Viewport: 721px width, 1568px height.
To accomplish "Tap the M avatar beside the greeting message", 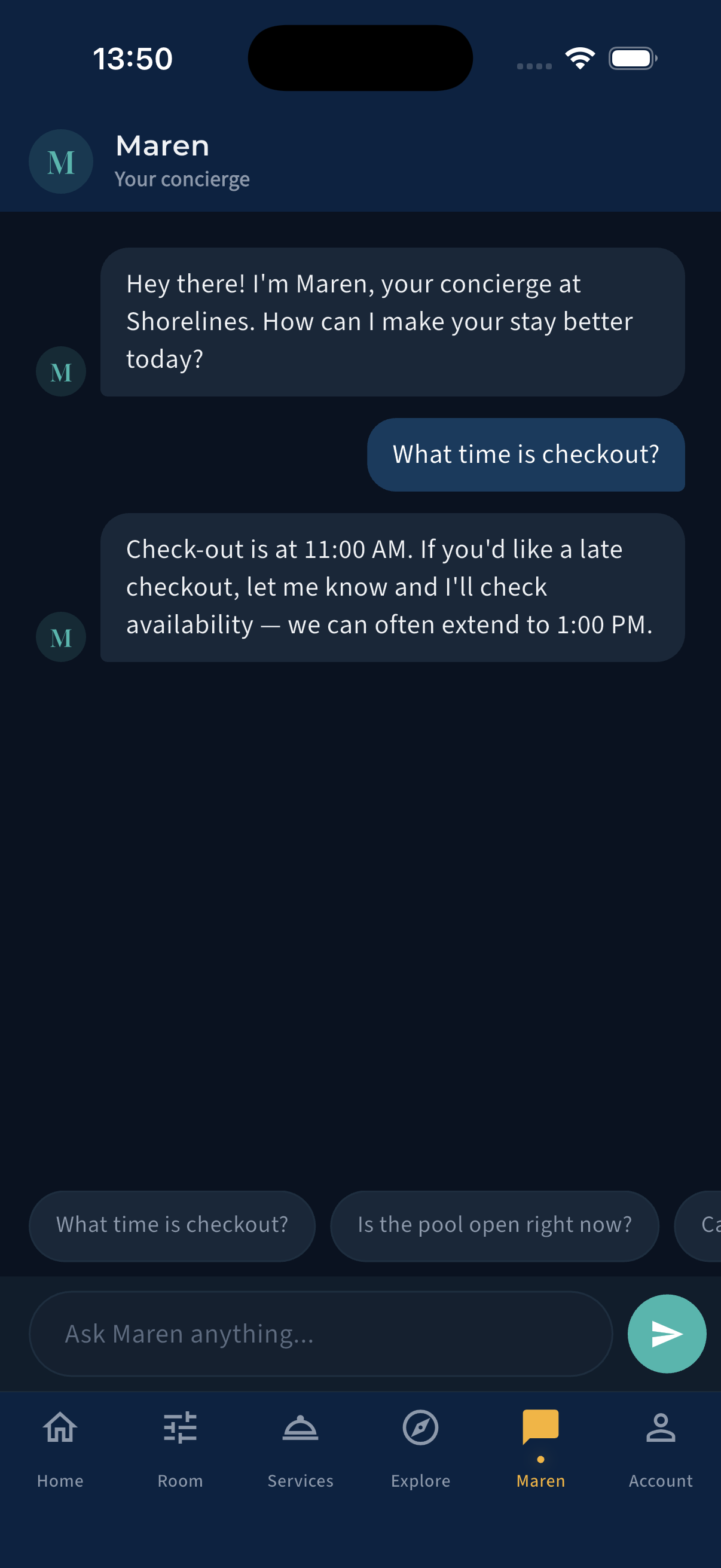I will click(x=60, y=371).
